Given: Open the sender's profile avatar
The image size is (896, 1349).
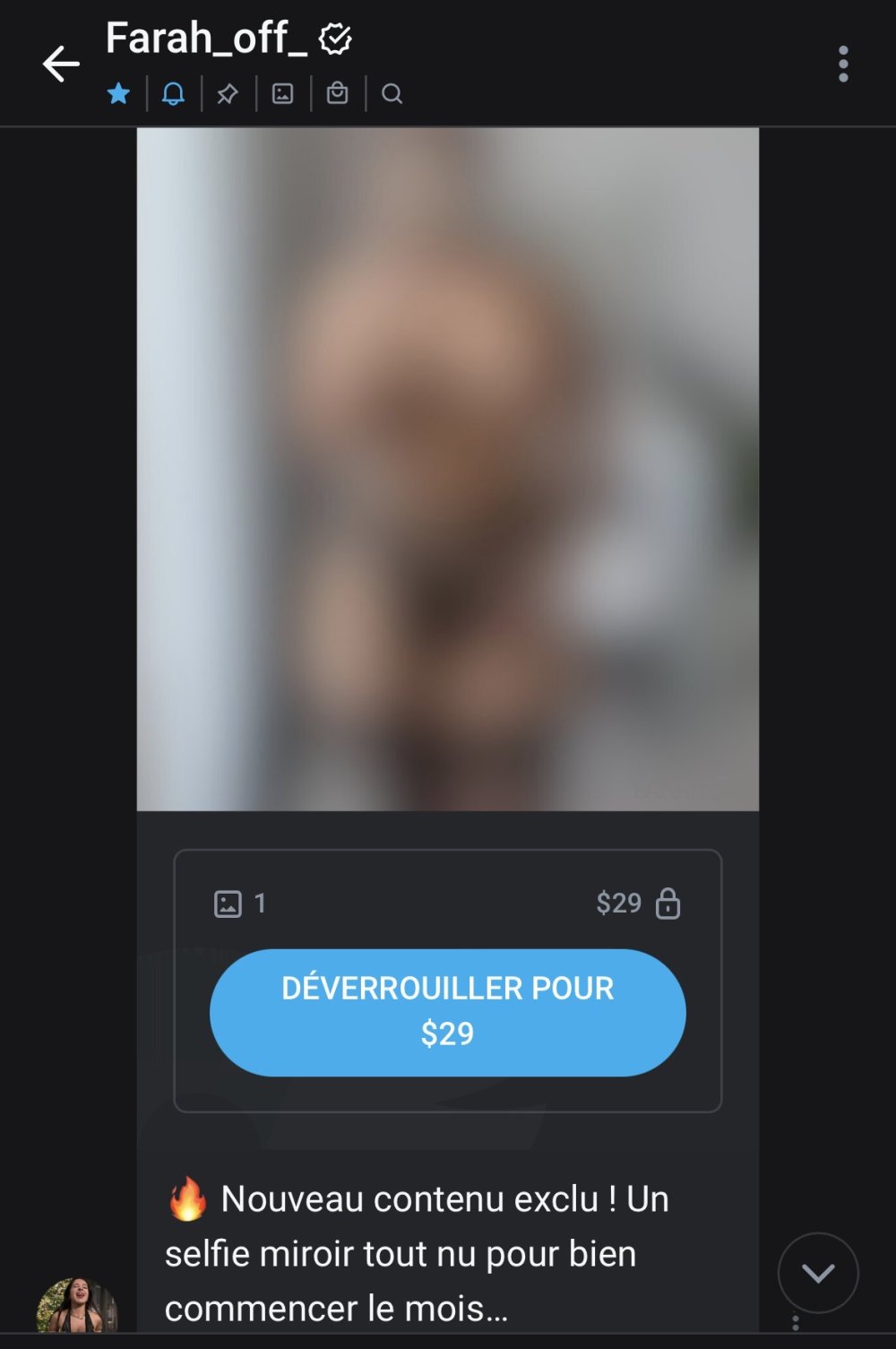Looking at the screenshot, I should [76, 1307].
